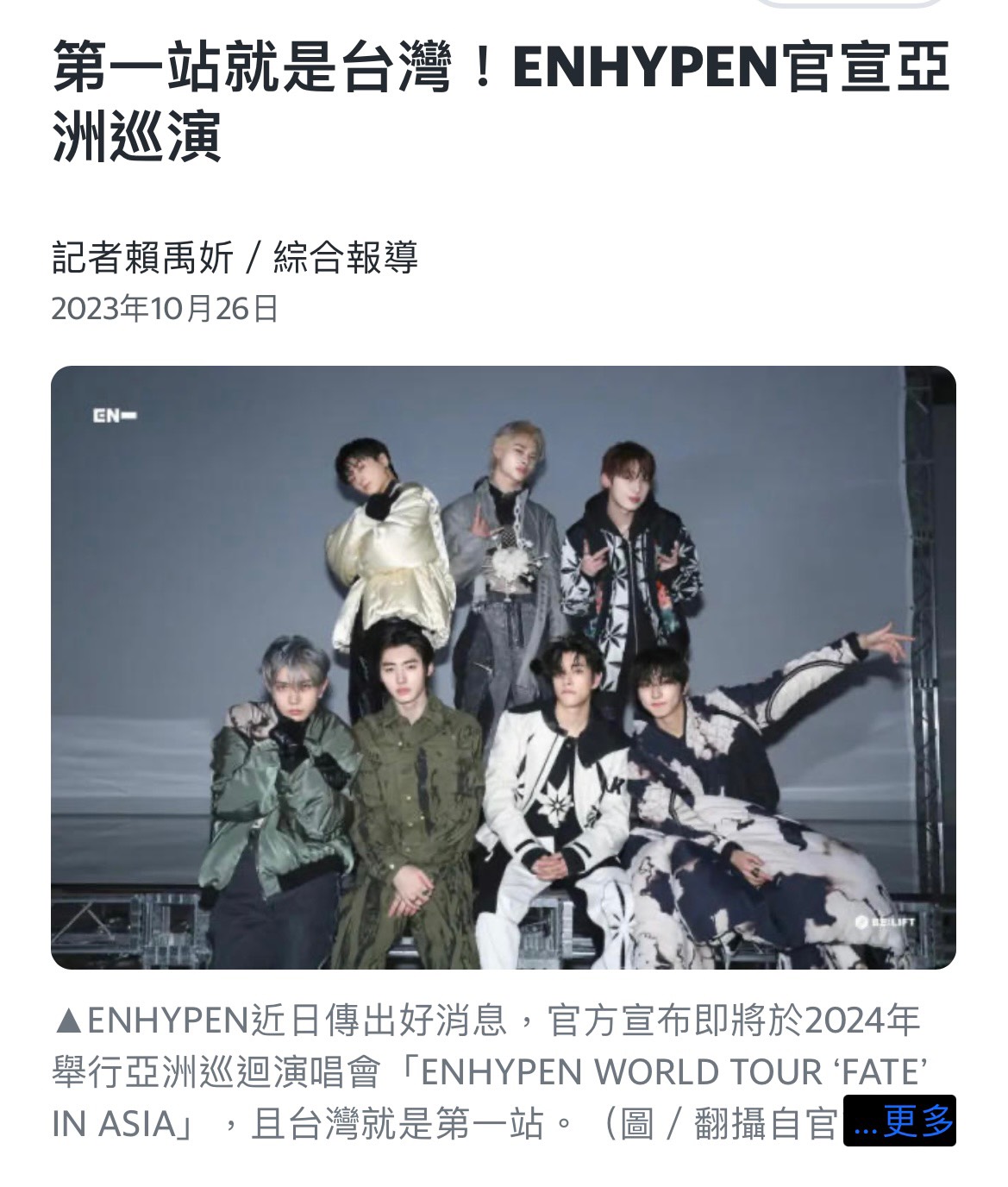The height and width of the screenshot is (1187, 1008).
Task: Expand caption with the 更多 link
Action: (902, 1121)
